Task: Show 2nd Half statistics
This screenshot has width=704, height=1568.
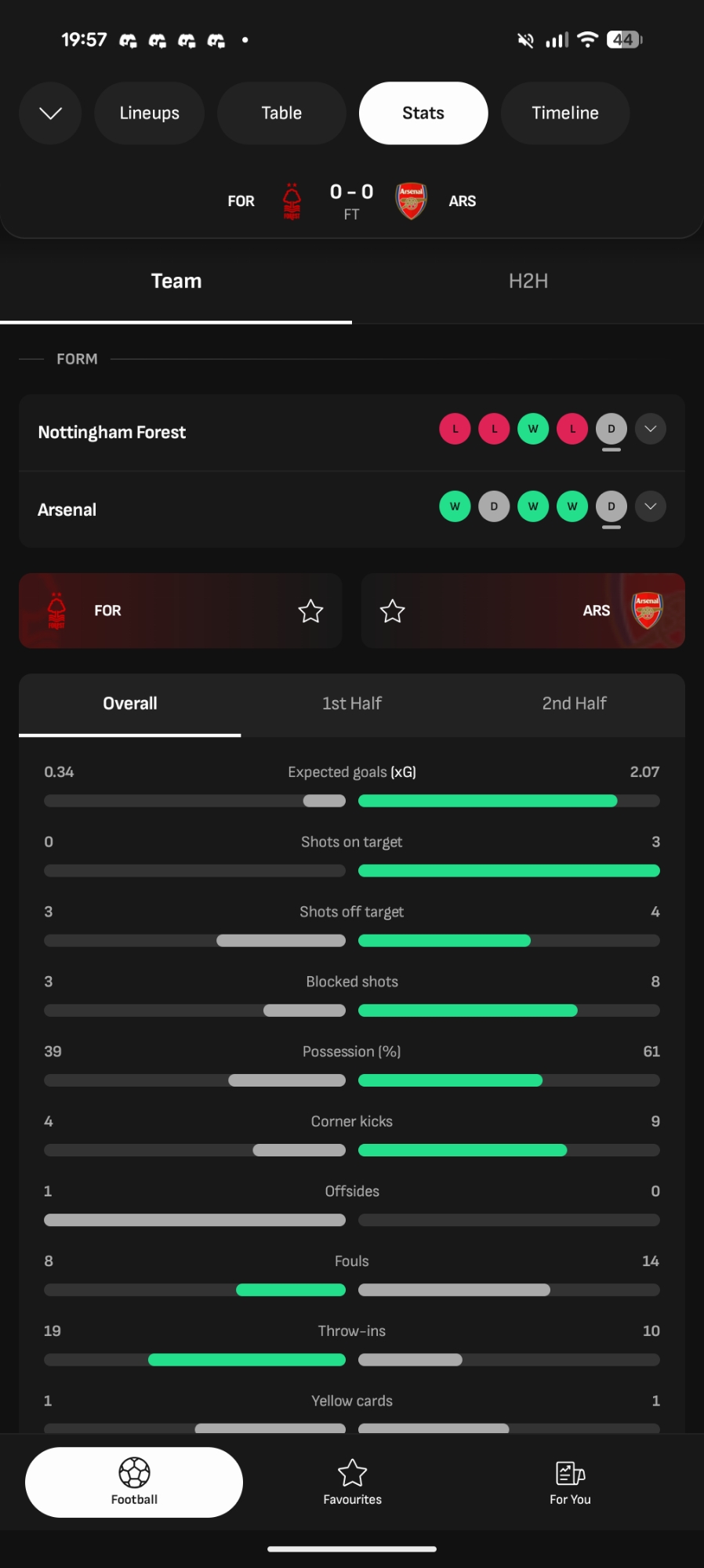Action: point(574,703)
